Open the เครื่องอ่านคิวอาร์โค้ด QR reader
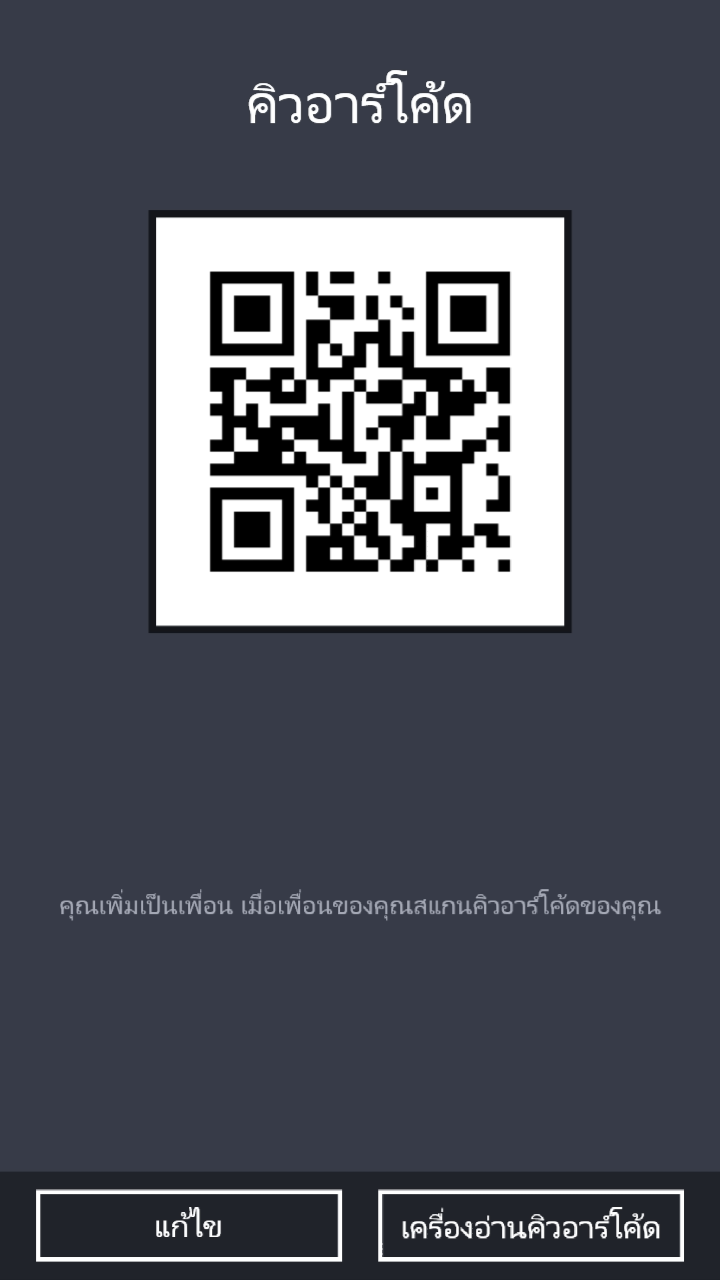This screenshot has width=720, height=1280. (x=531, y=1226)
